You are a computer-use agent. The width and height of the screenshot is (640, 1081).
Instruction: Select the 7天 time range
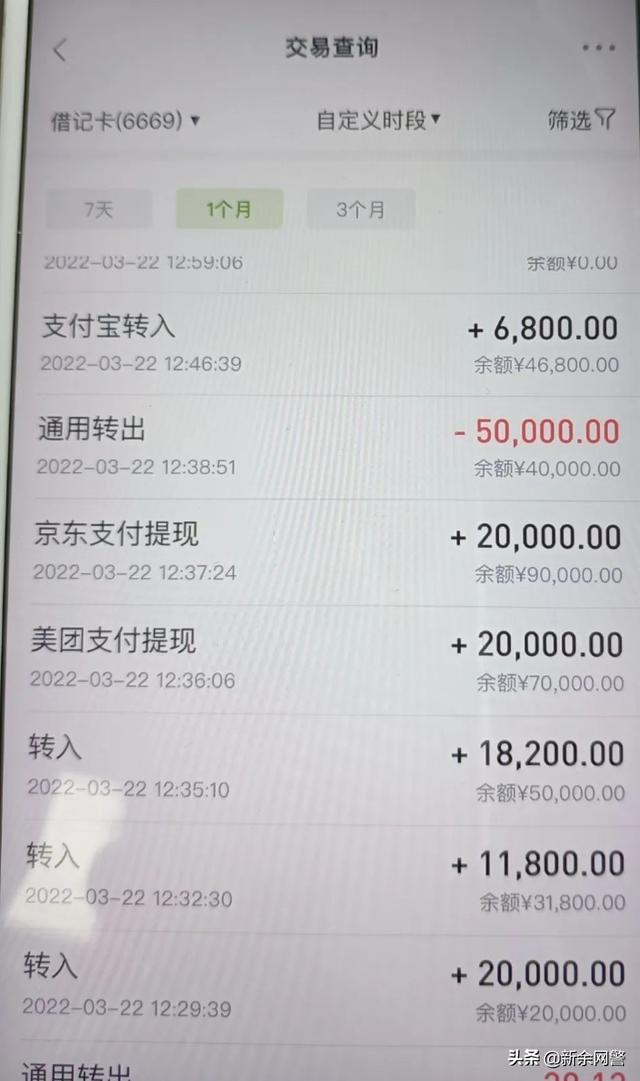tap(99, 209)
